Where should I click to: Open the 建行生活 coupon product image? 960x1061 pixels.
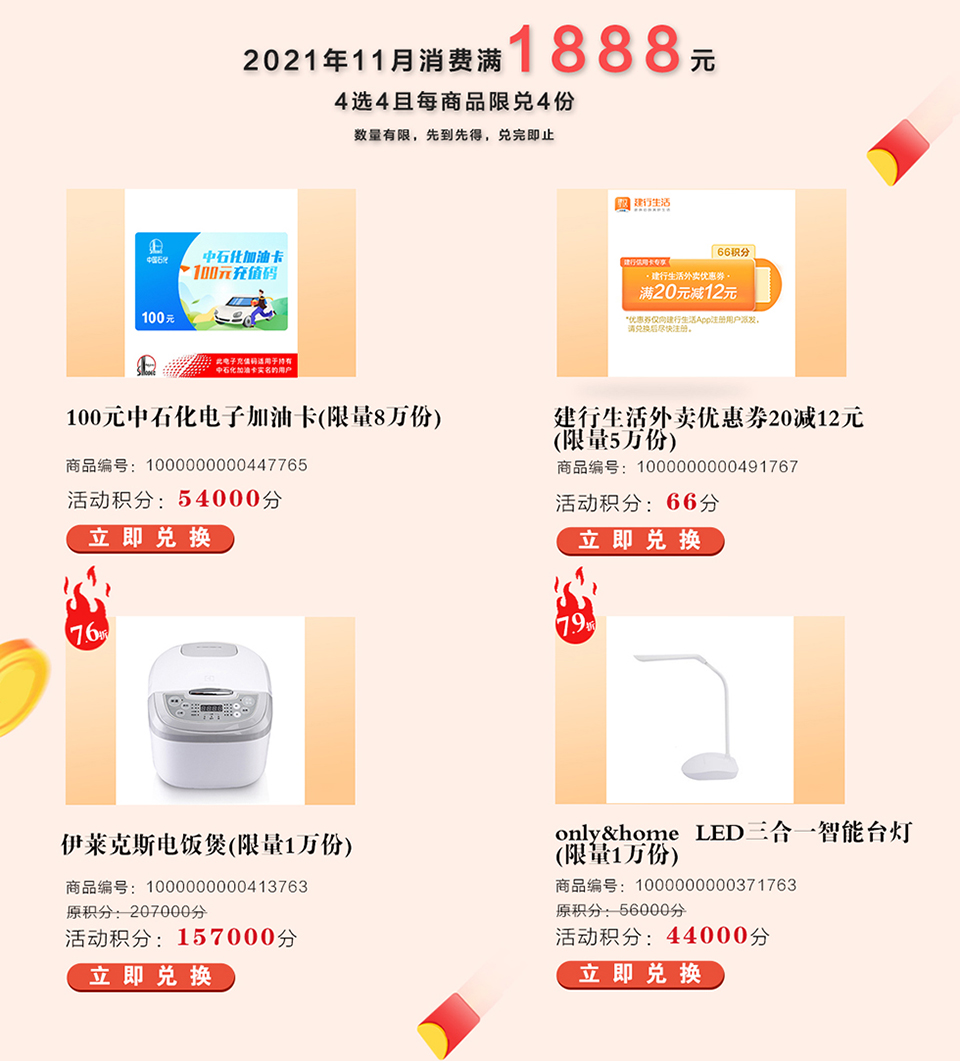coord(701,283)
